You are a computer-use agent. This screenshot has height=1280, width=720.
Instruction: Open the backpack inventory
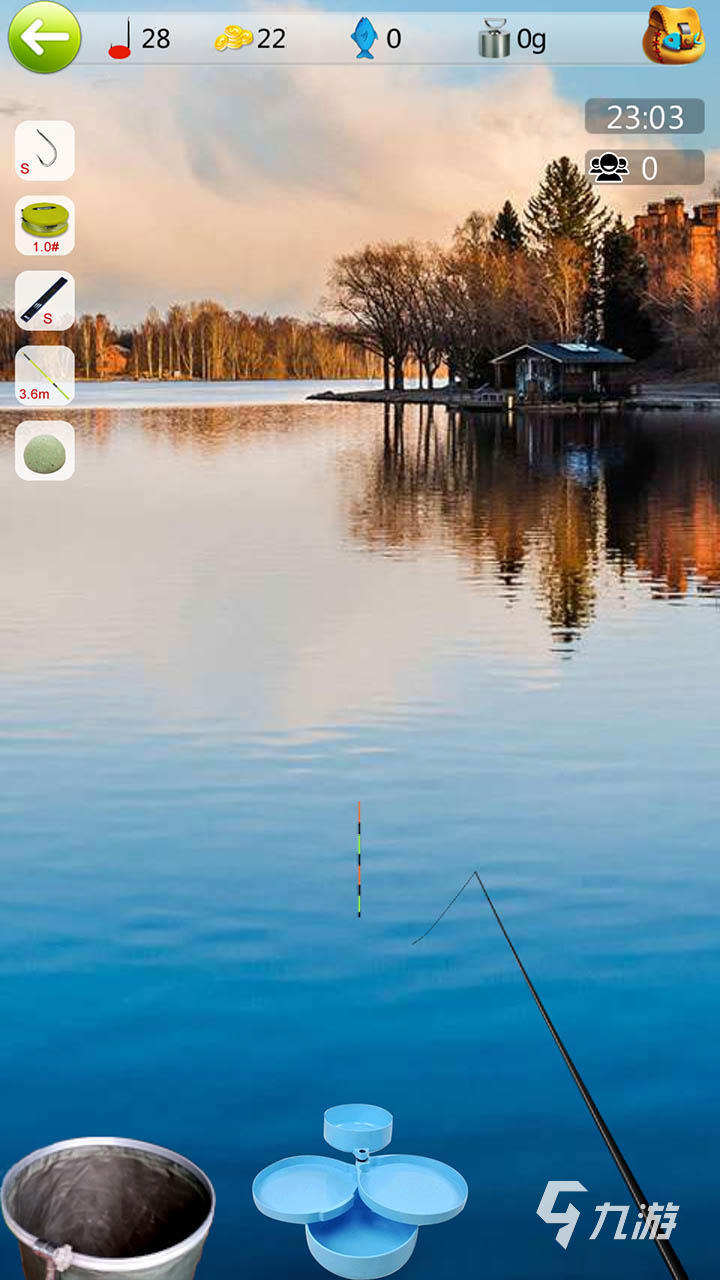pos(673,36)
